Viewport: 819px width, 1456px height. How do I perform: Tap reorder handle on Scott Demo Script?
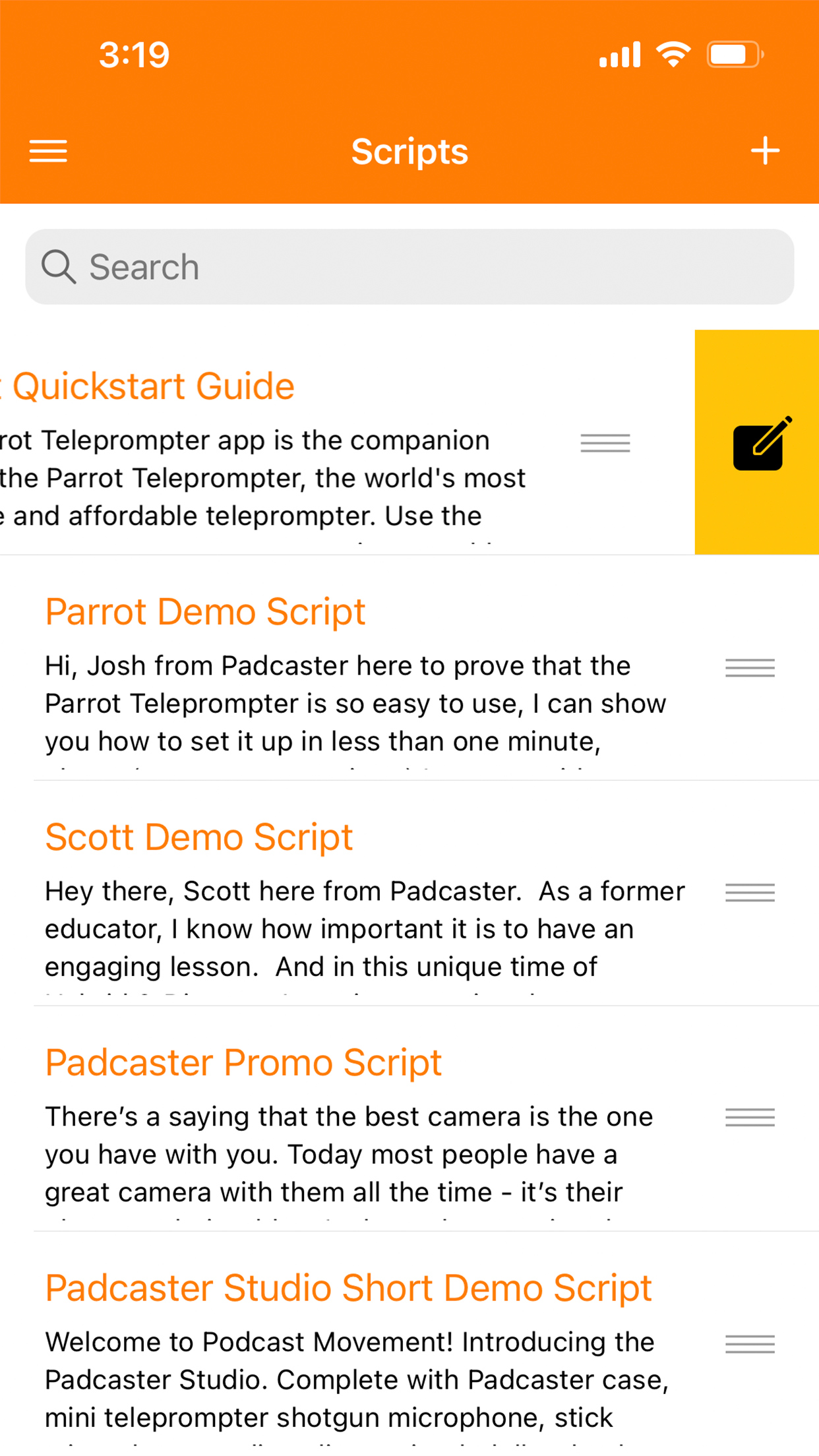[750, 892]
